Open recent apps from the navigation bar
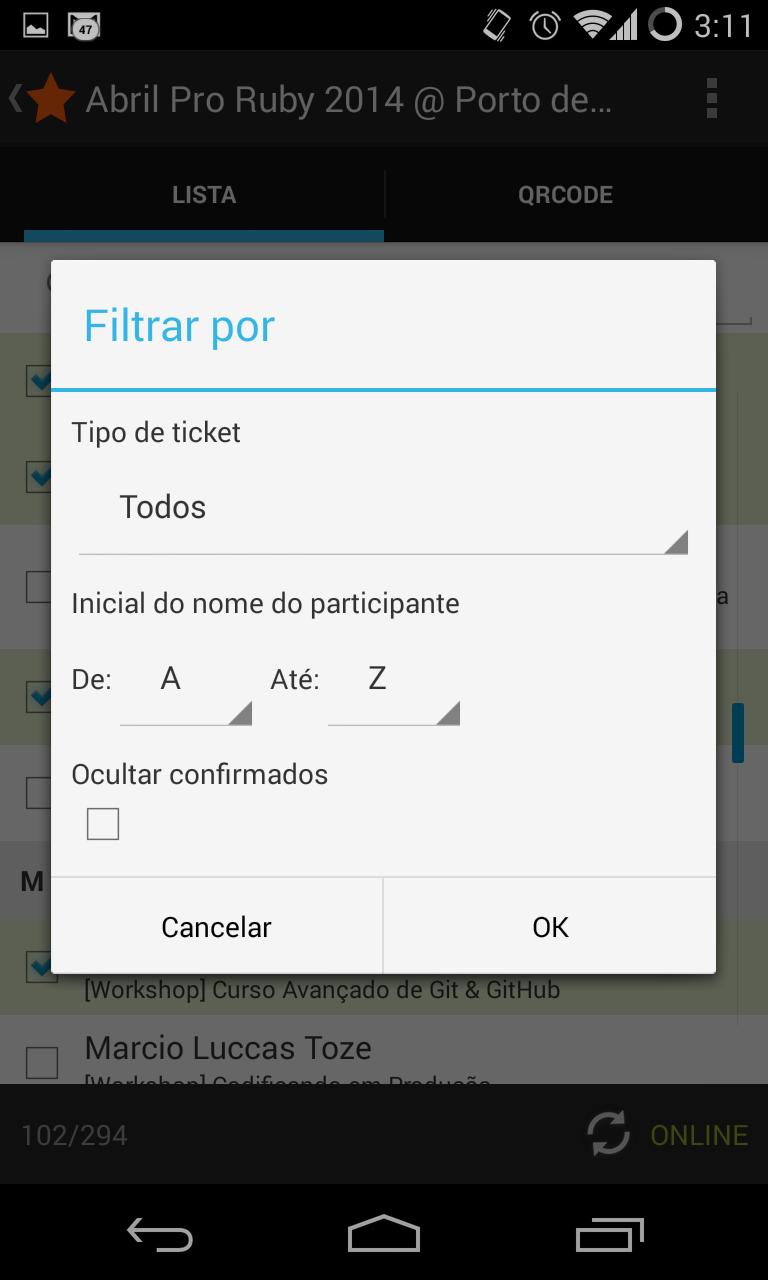The width and height of the screenshot is (768, 1280). [x=608, y=1235]
